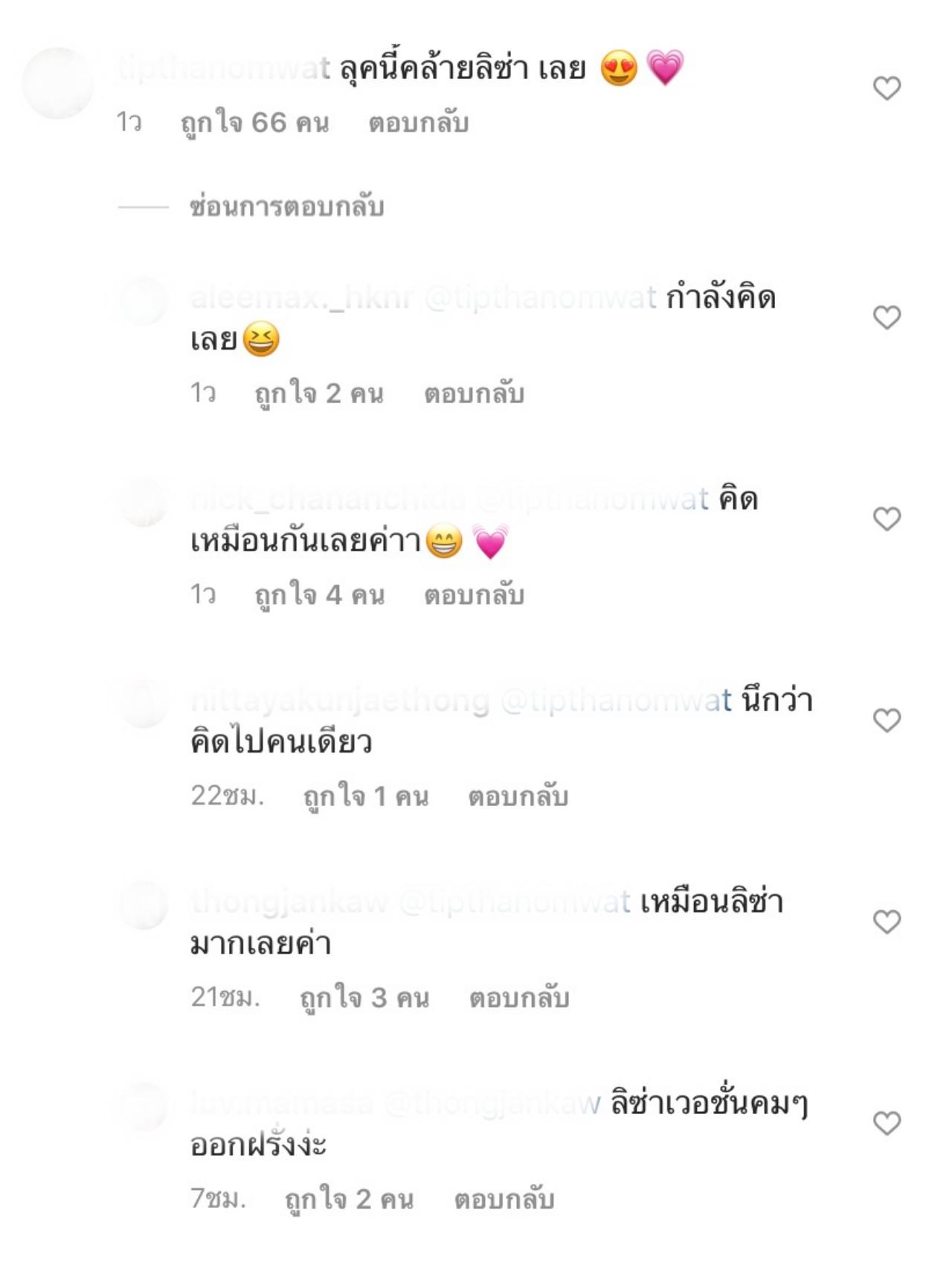Like the reply 'นึกว่าคิดไปคนเดียว'

click(887, 720)
